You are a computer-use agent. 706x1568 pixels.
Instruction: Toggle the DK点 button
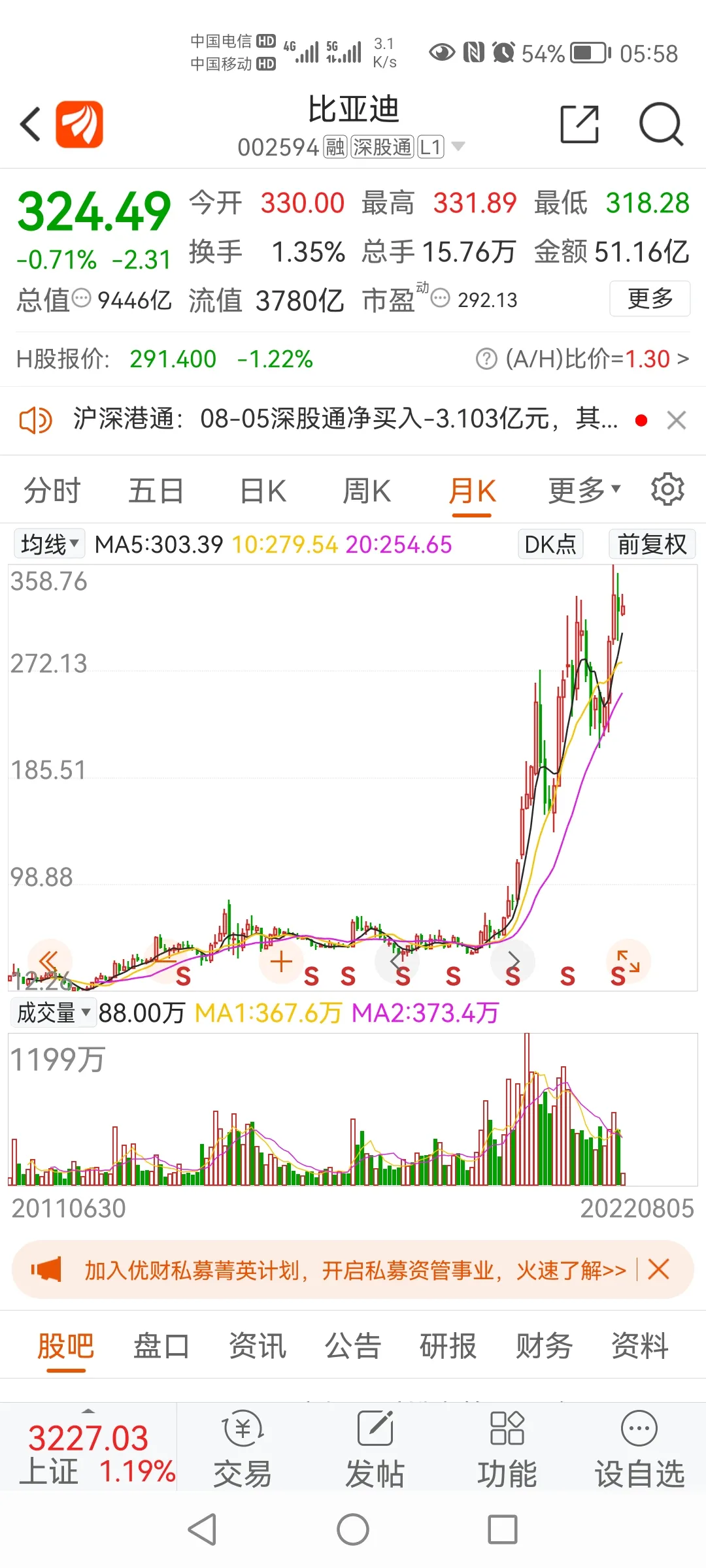point(550,544)
